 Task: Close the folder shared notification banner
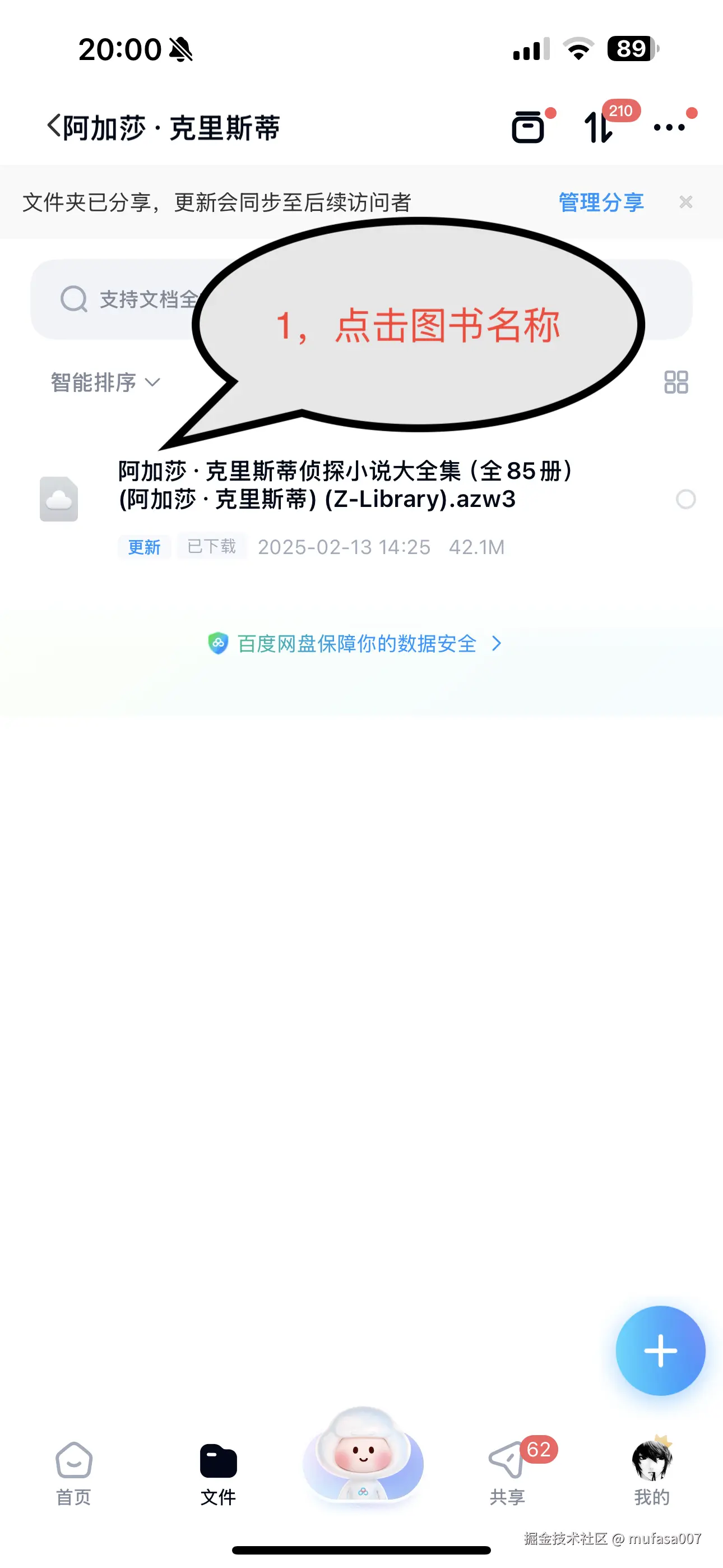686,202
